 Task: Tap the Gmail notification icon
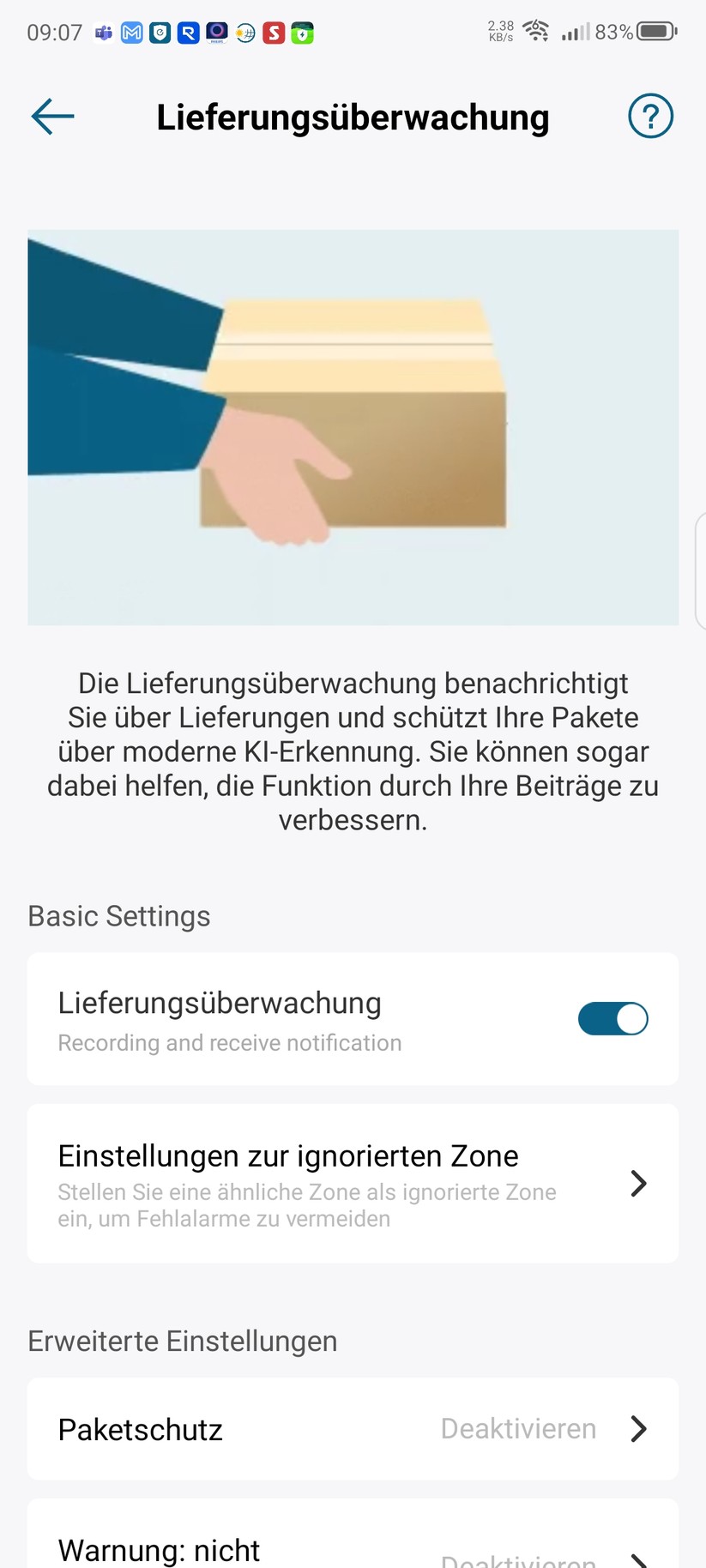(x=131, y=33)
